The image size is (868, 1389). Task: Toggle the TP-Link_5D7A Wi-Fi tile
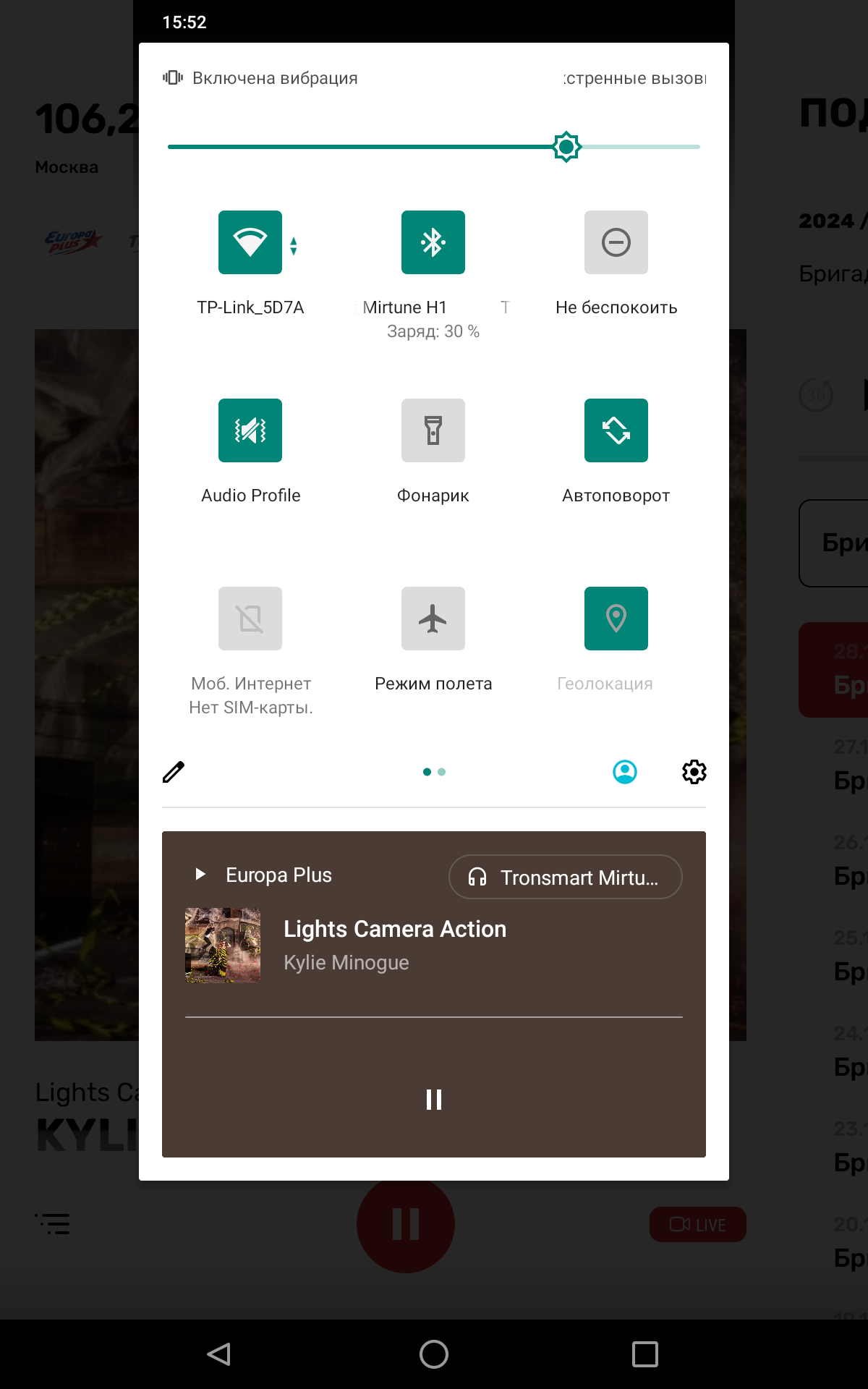(x=250, y=242)
